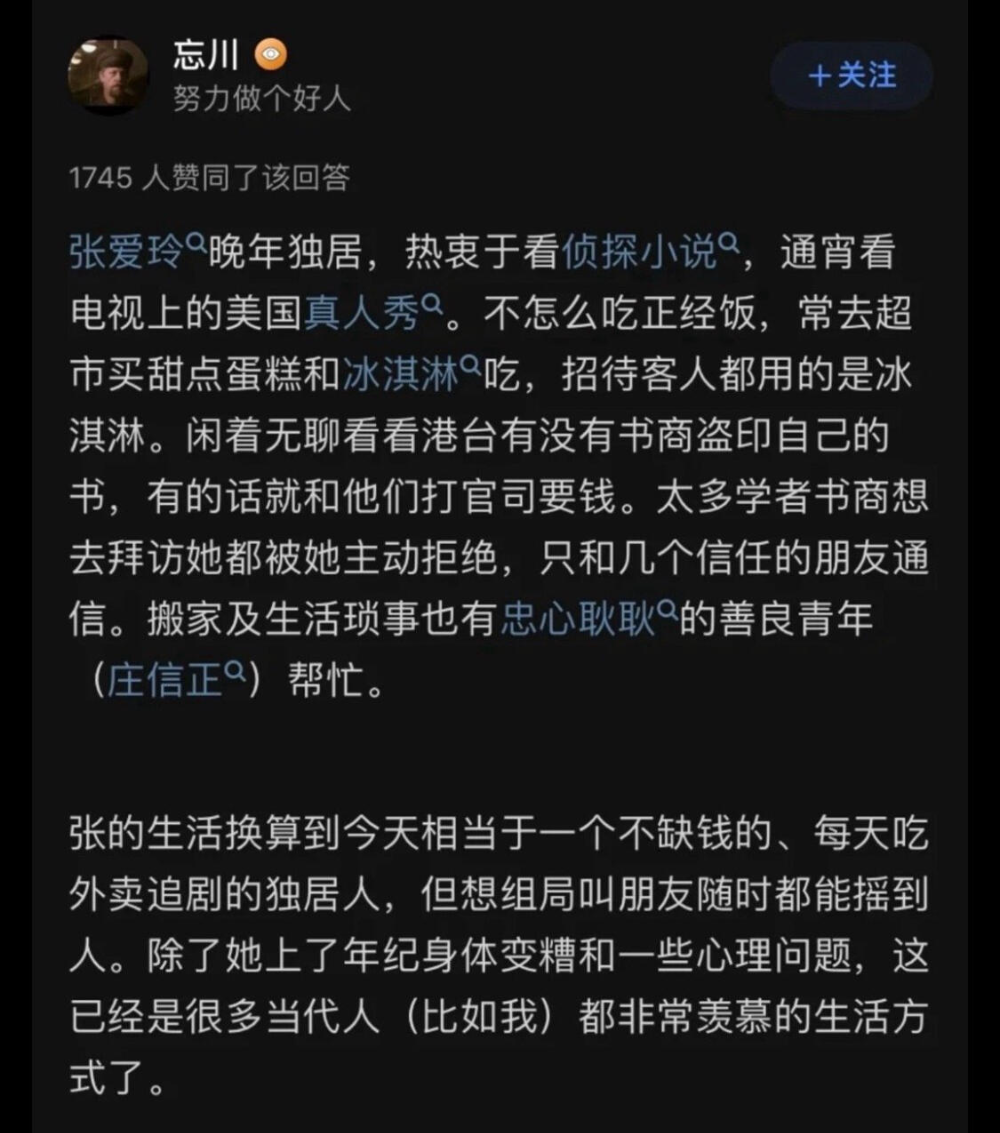Follow 忘川 with the 关注 button
The image size is (1000, 1133).
pos(851,75)
